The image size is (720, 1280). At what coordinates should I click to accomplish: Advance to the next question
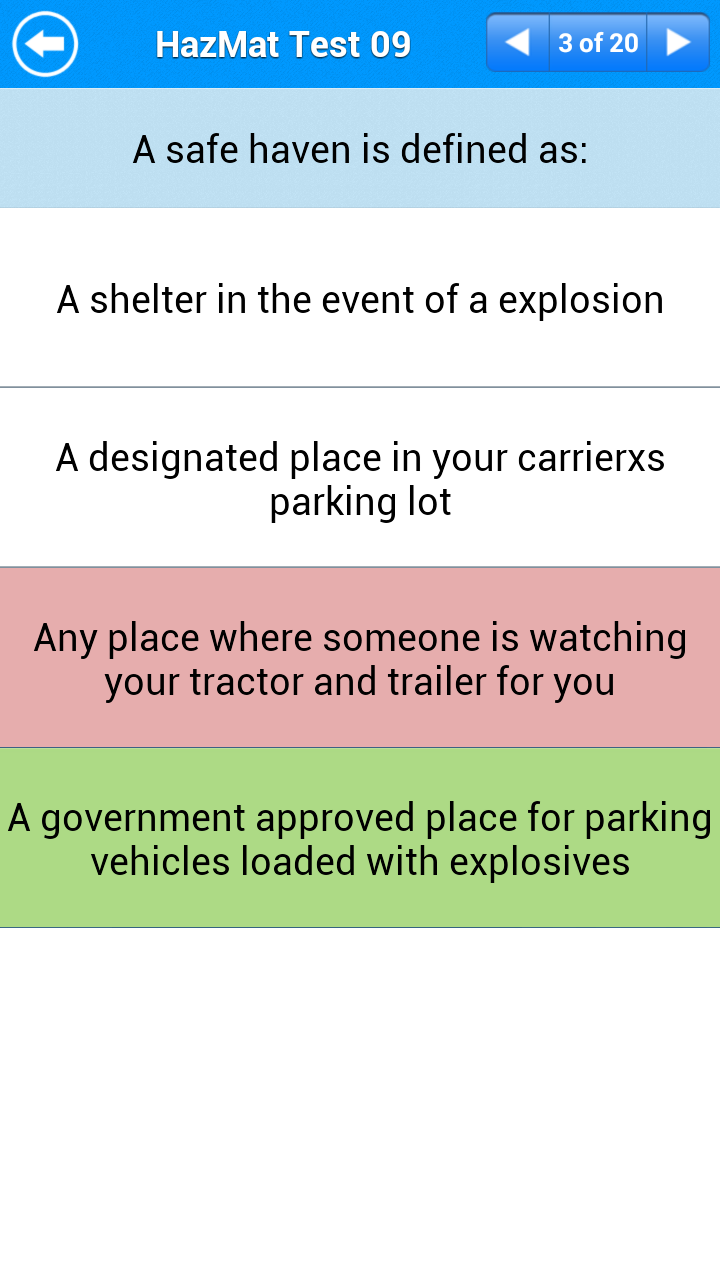[678, 43]
